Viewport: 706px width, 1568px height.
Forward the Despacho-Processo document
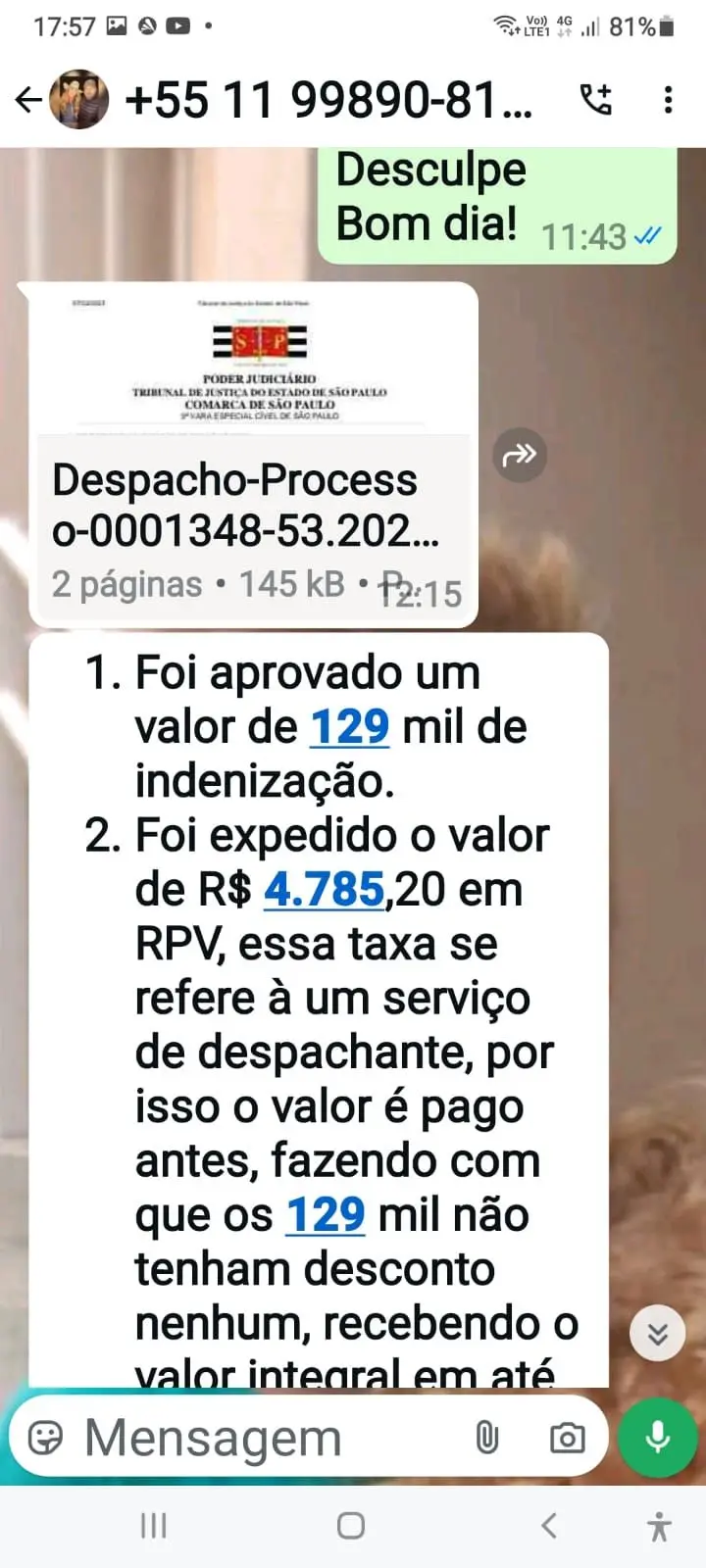coord(520,455)
